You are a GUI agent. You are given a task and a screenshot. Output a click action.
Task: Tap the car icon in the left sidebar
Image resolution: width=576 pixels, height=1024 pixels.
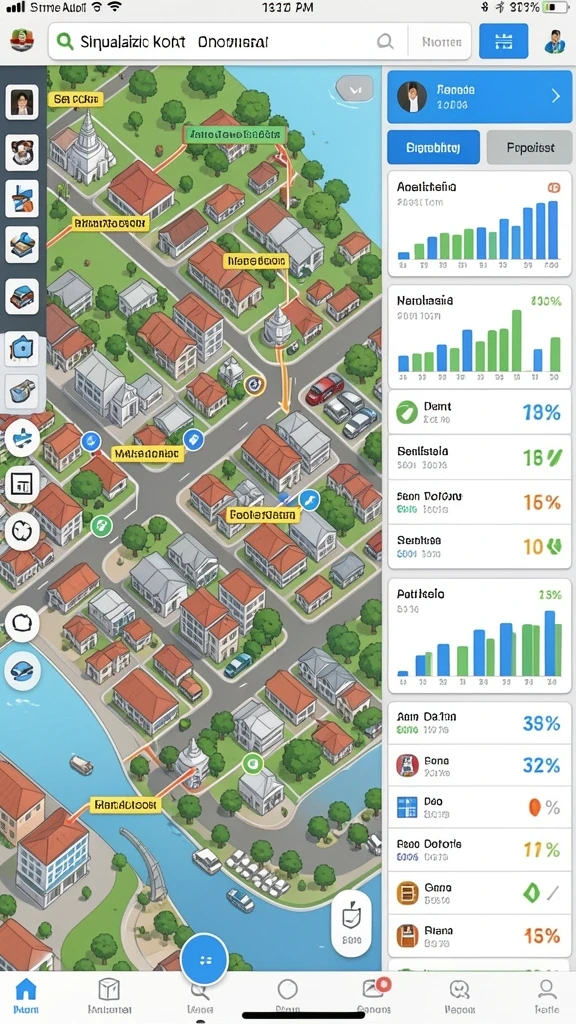[x=22, y=297]
